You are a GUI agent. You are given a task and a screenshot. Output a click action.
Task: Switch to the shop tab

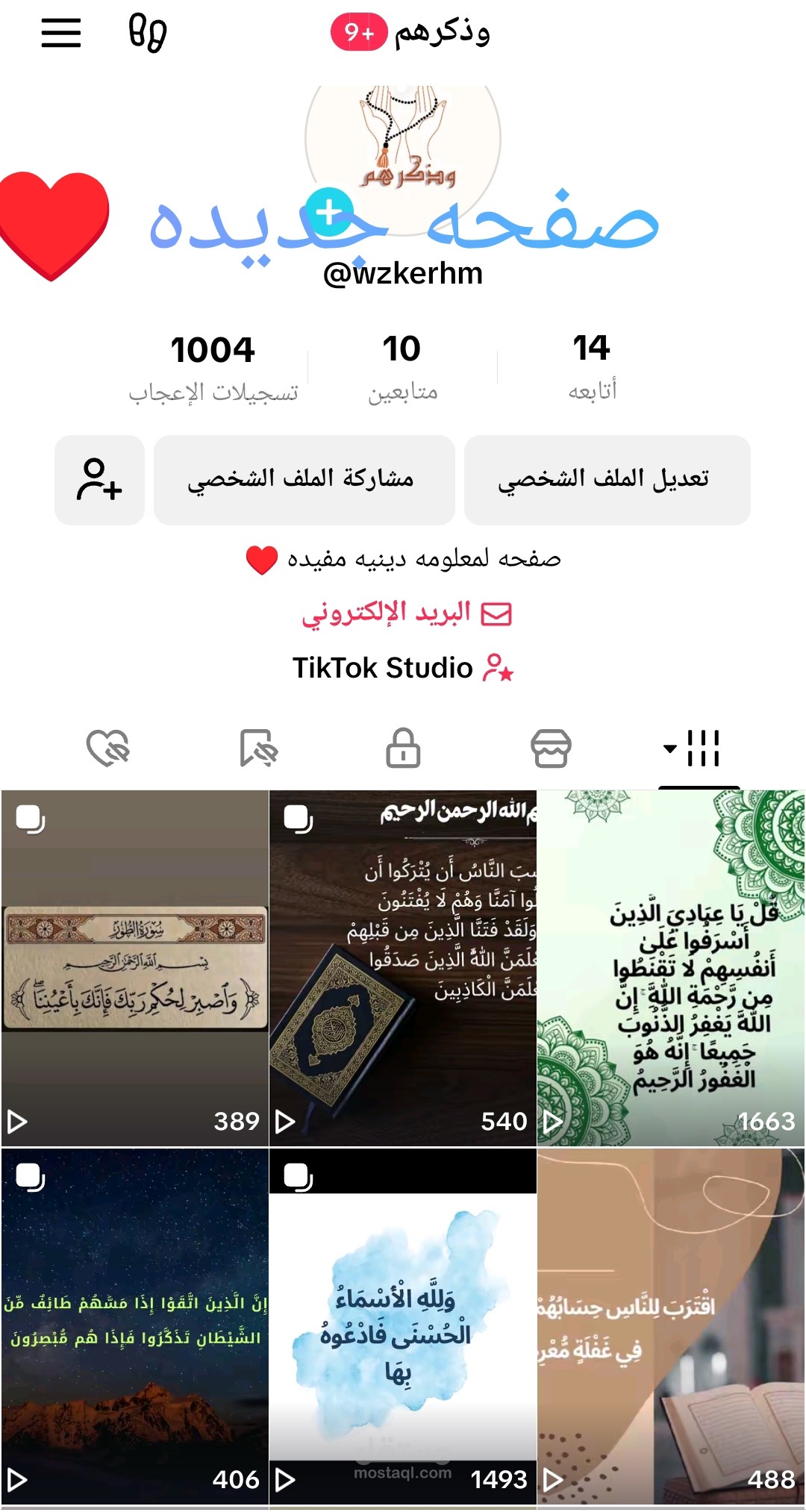coord(551,748)
